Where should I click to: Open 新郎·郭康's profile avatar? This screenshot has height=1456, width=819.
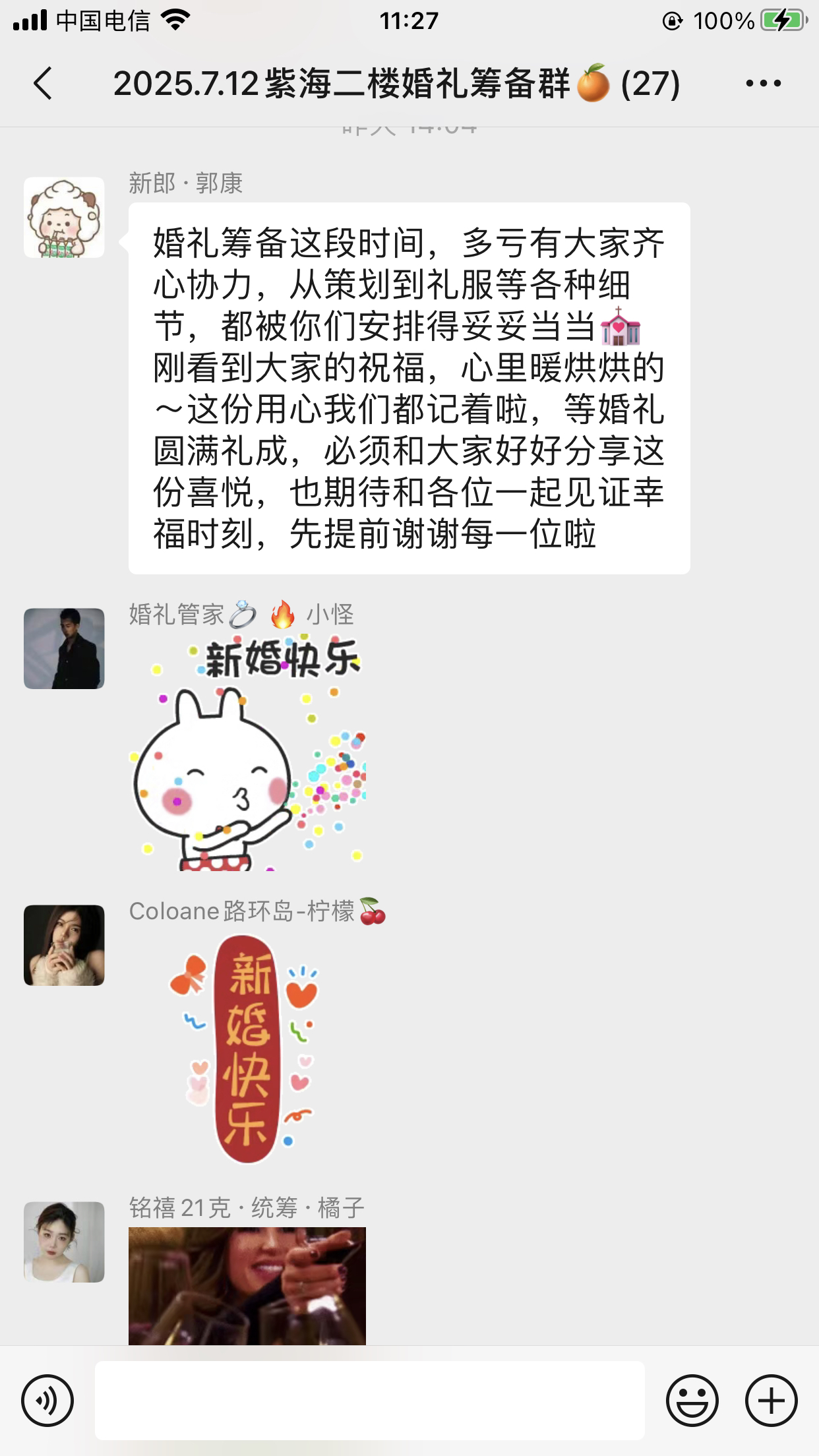point(64,218)
